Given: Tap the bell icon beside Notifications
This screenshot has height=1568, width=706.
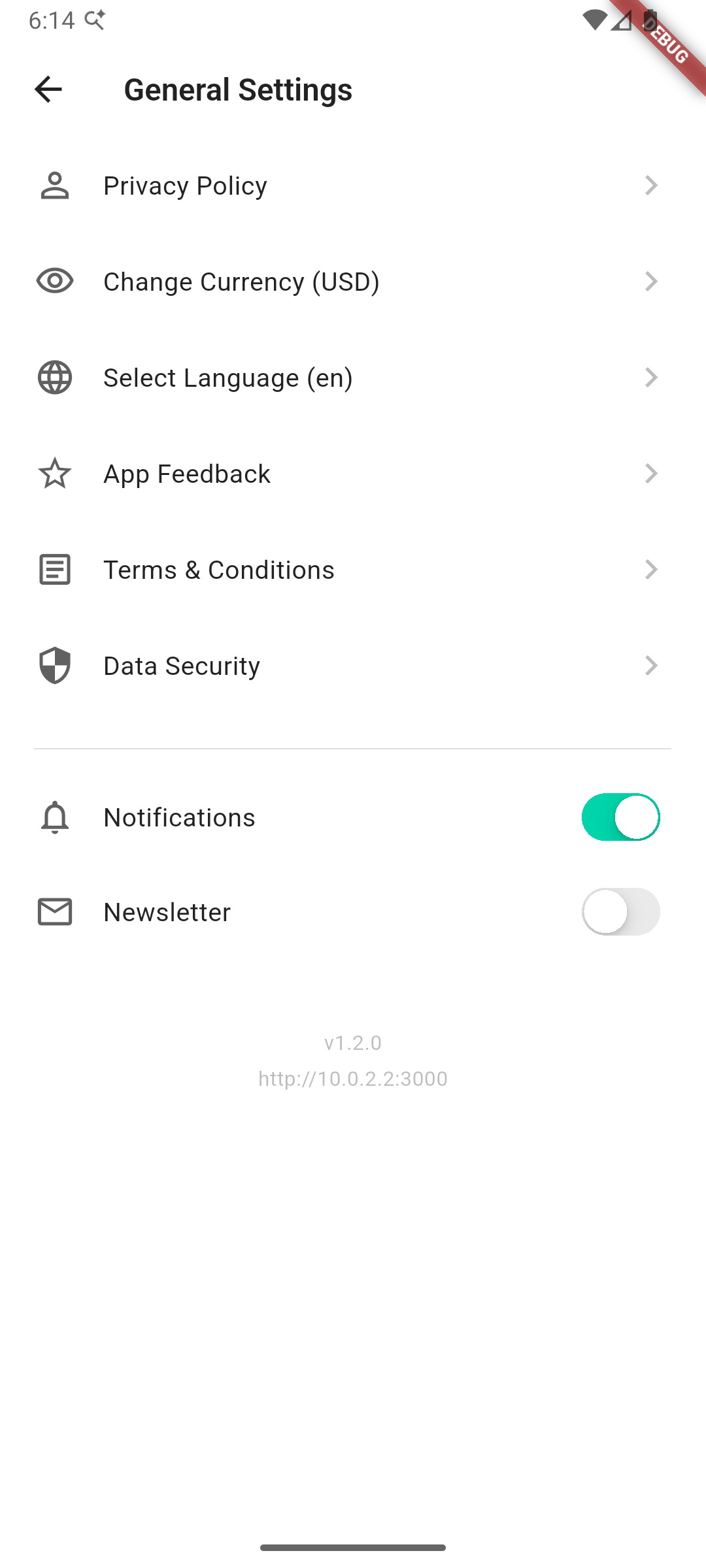Looking at the screenshot, I should (54, 817).
